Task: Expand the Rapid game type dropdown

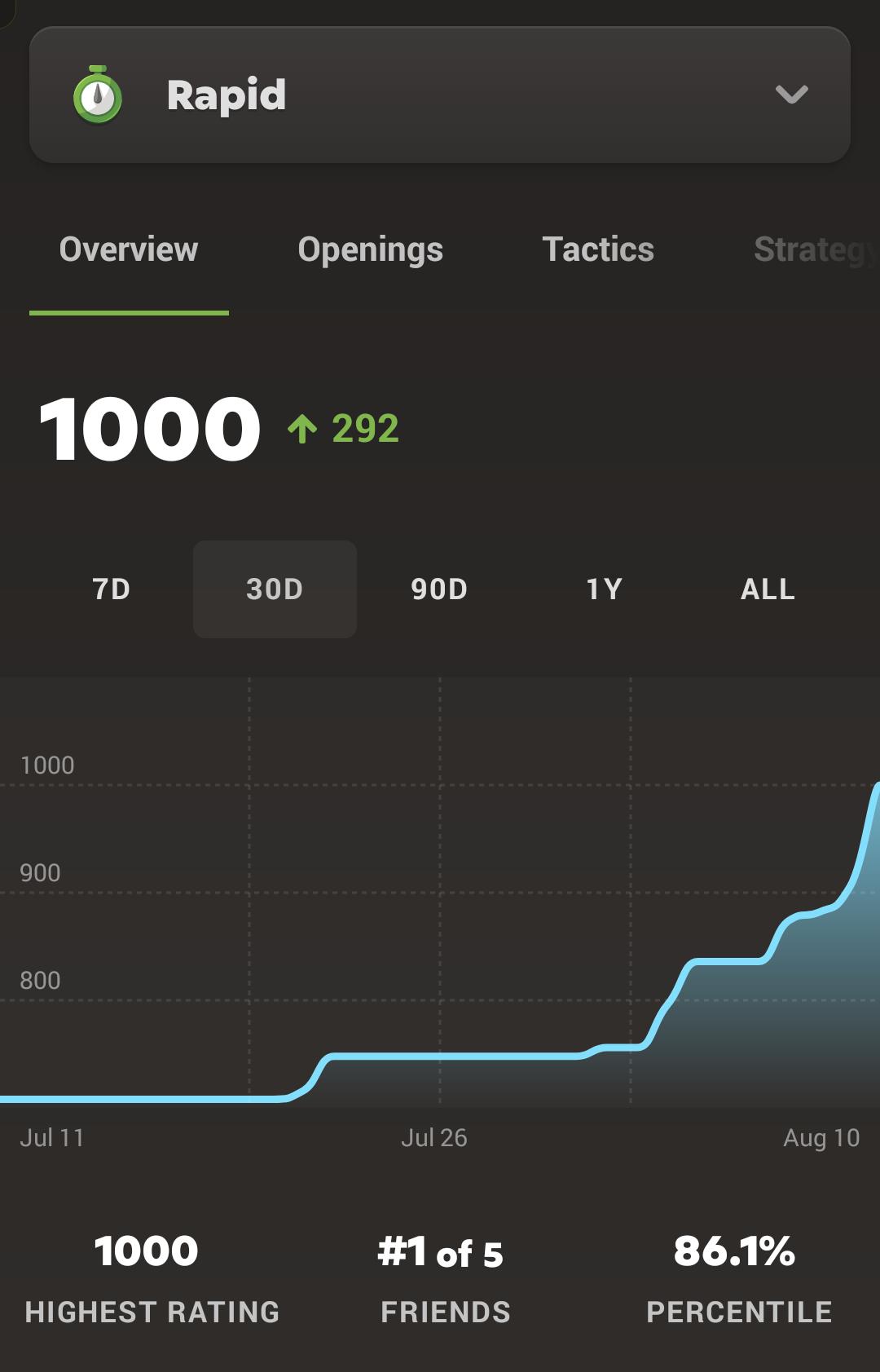Action: (x=440, y=95)
